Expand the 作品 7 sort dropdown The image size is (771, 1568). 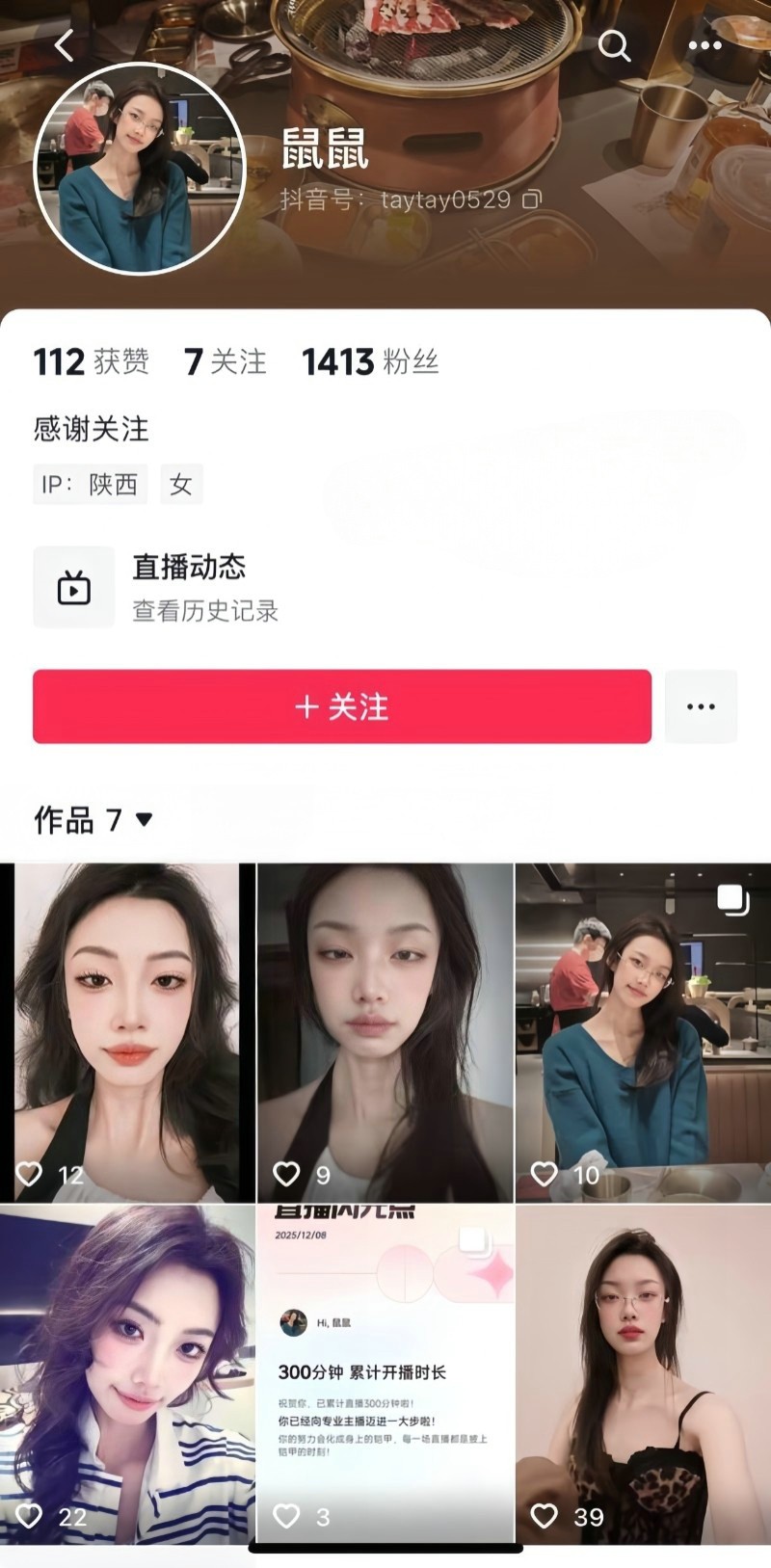click(145, 819)
